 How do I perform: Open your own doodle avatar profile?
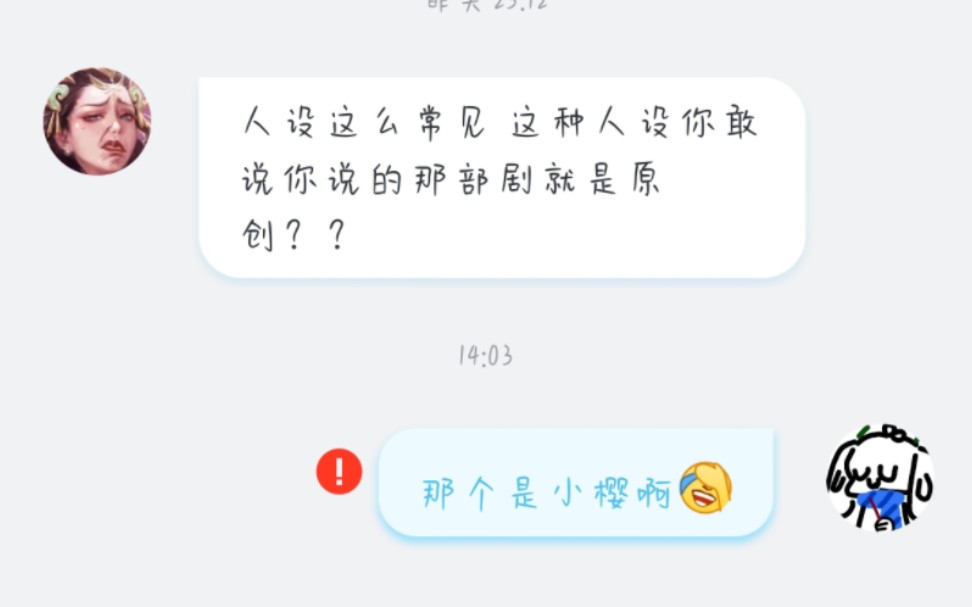[880, 477]
